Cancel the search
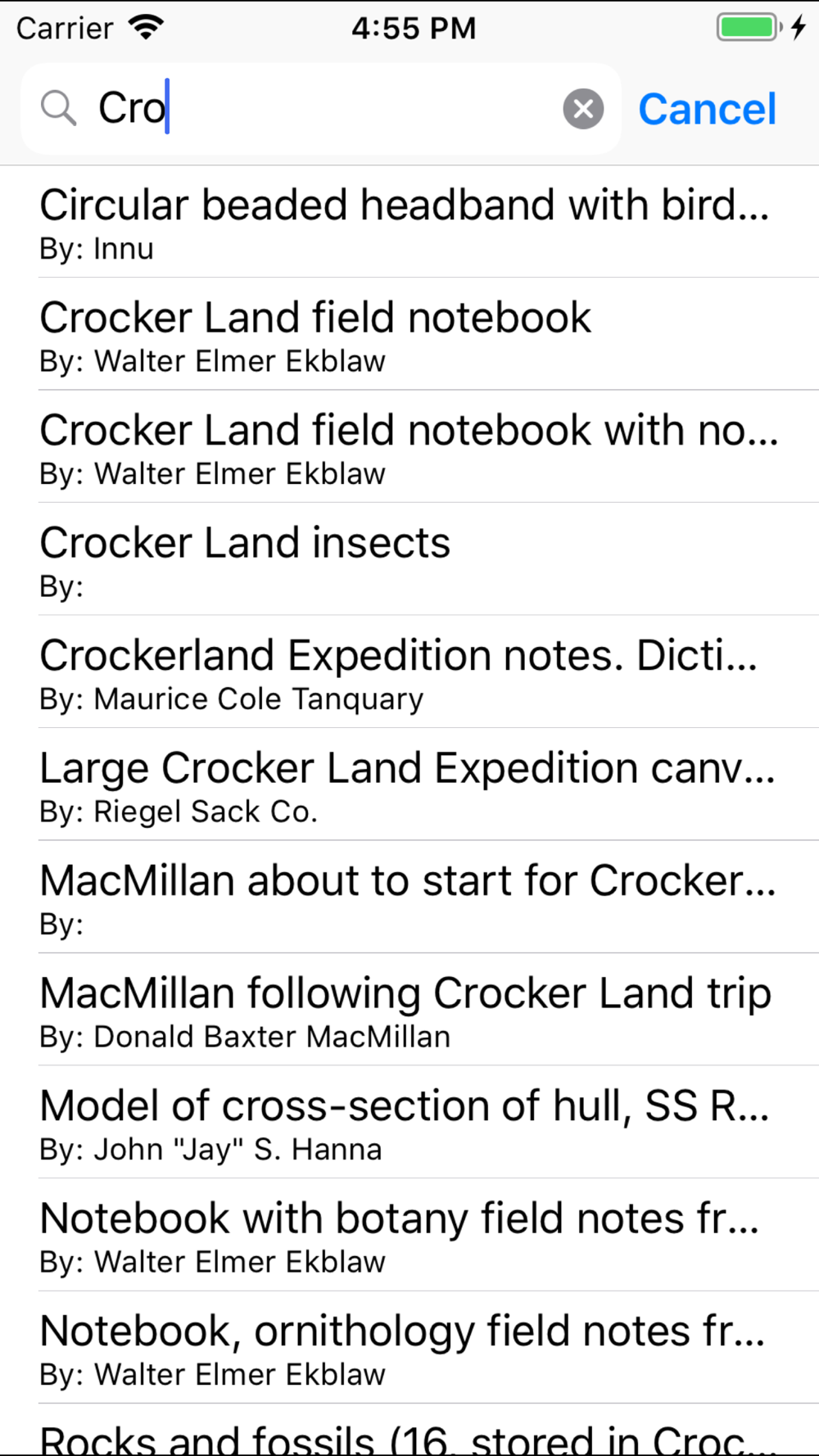This screenshot has height=1456, width=819. (x=707, y=109)
